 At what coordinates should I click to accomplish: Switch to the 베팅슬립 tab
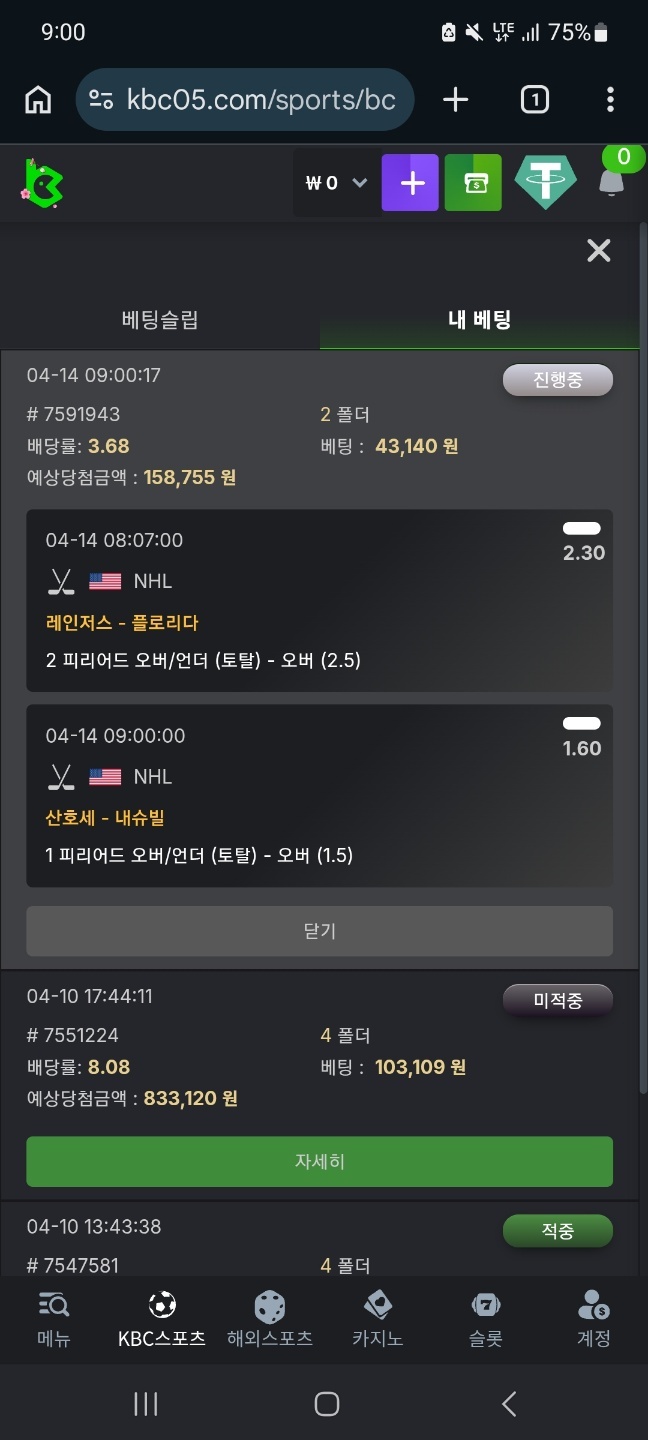160,320
